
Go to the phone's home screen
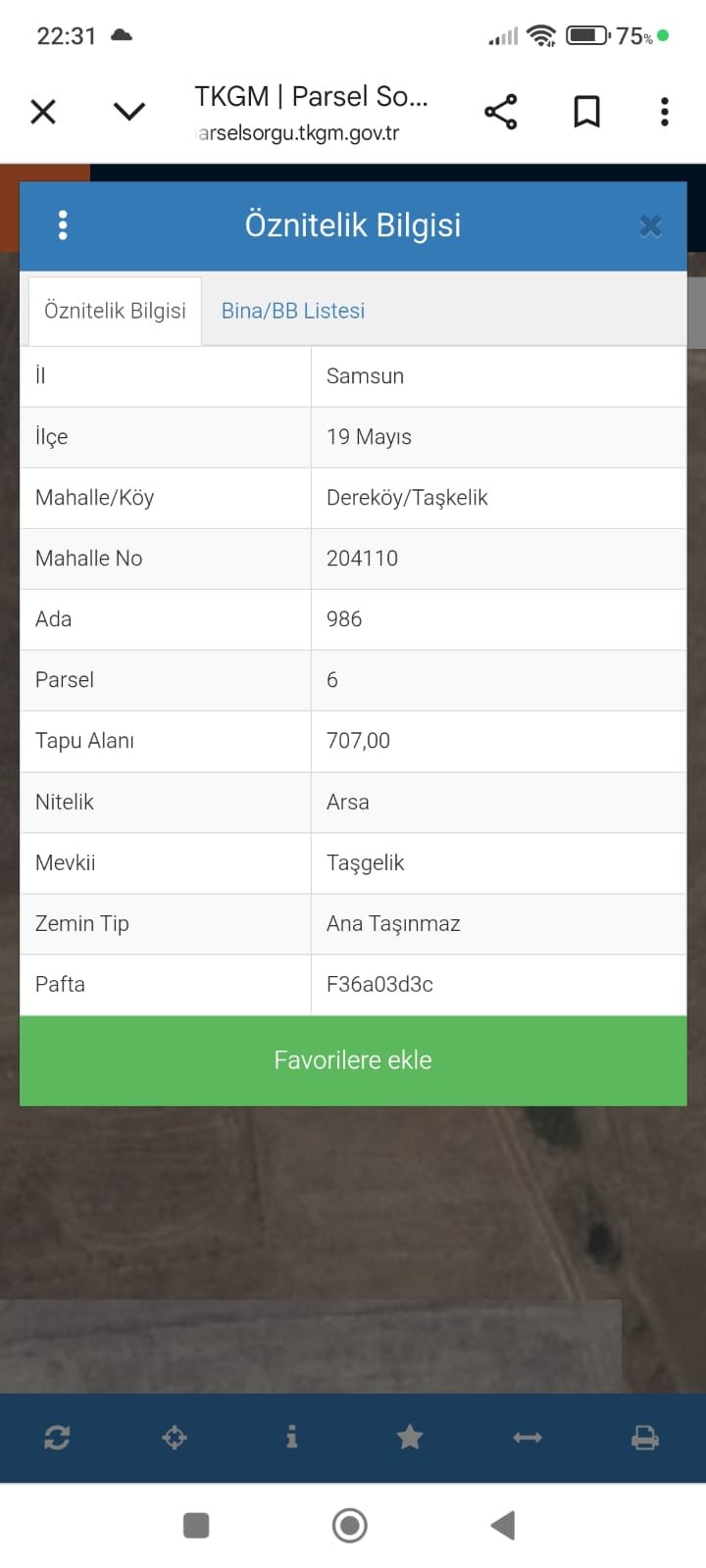pyautogui.click(x=350, y=1525)
